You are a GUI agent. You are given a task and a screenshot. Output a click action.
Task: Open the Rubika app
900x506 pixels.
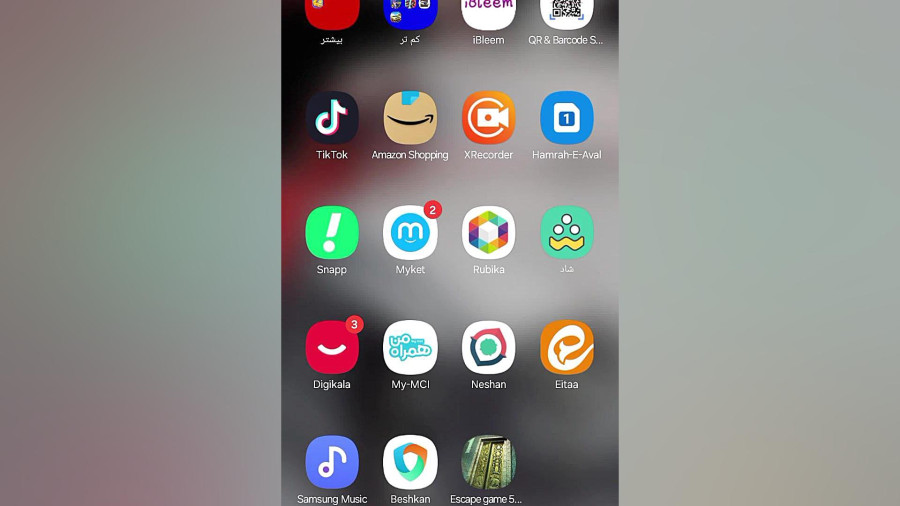pos(488,233)
